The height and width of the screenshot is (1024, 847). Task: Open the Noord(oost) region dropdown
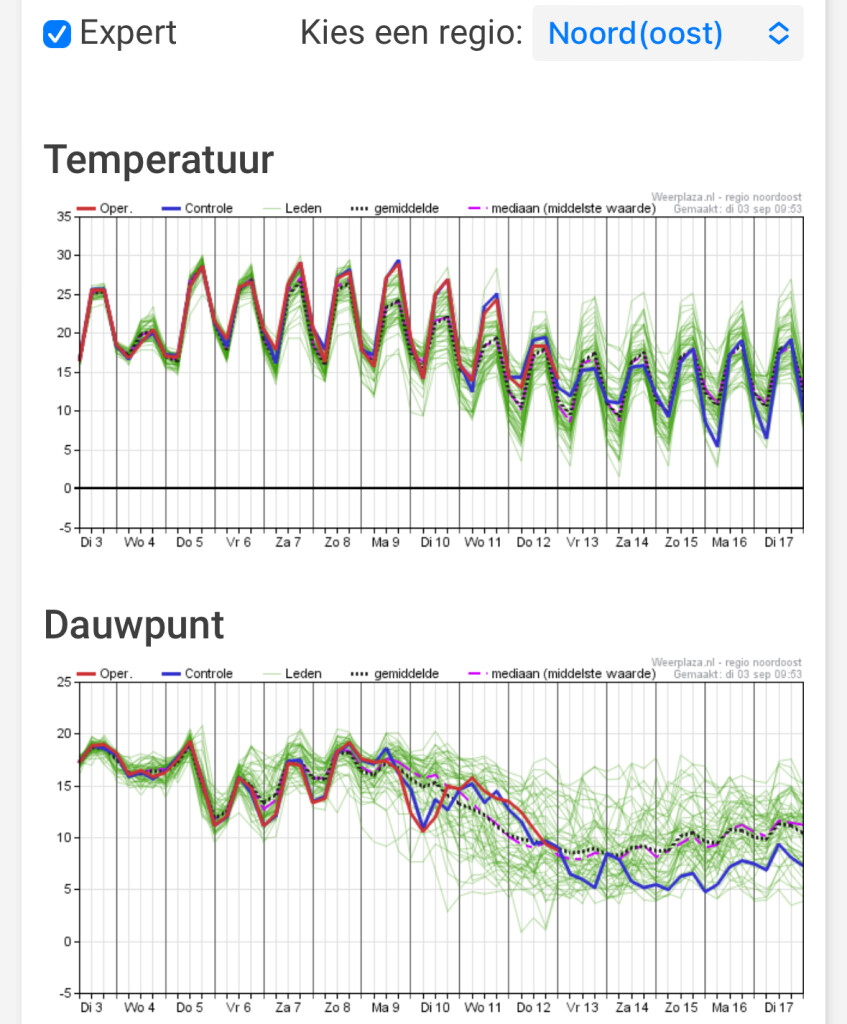pos(667,33)
